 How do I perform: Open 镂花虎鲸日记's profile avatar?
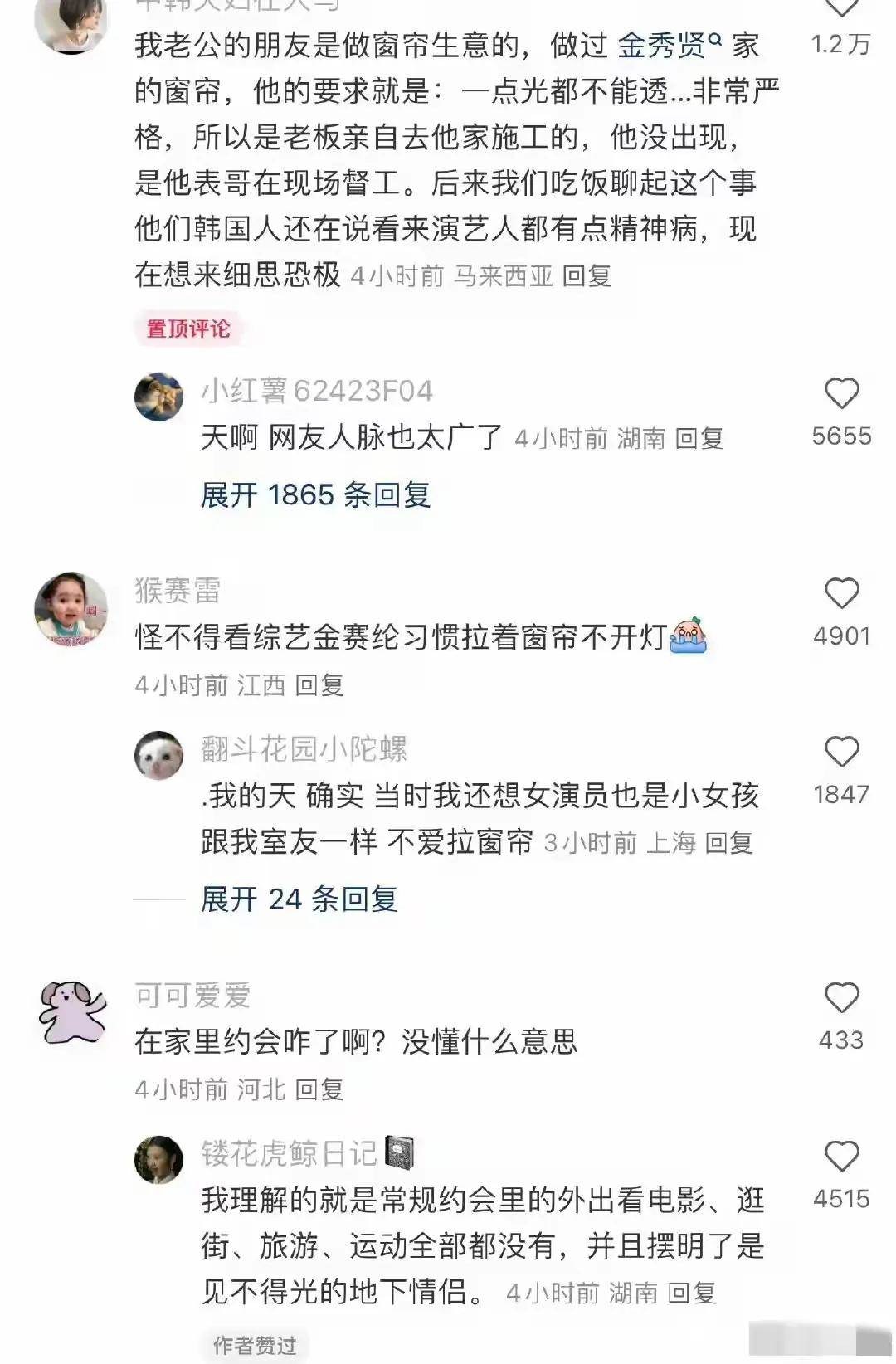tap(158, 1159)
